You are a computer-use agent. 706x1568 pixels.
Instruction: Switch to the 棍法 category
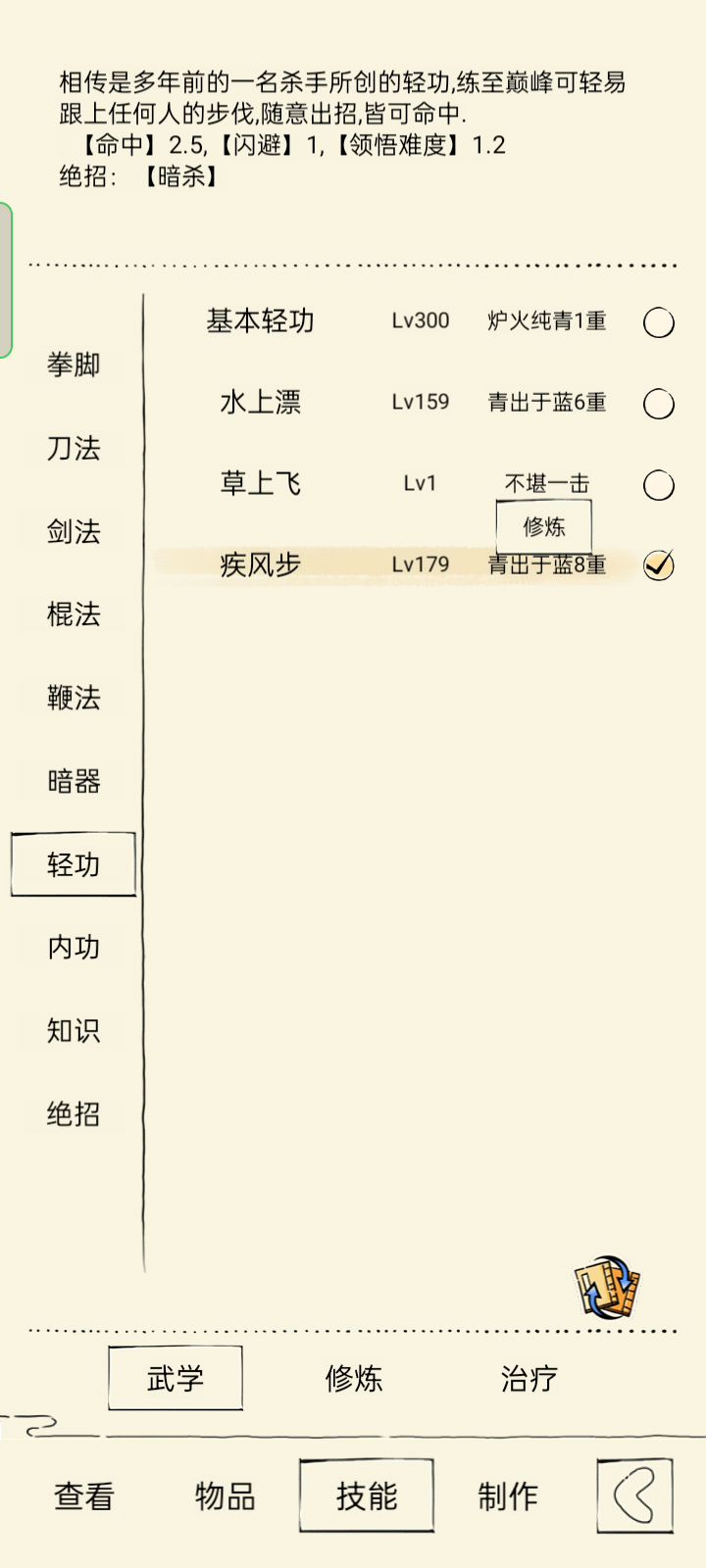tap(74, 615)
